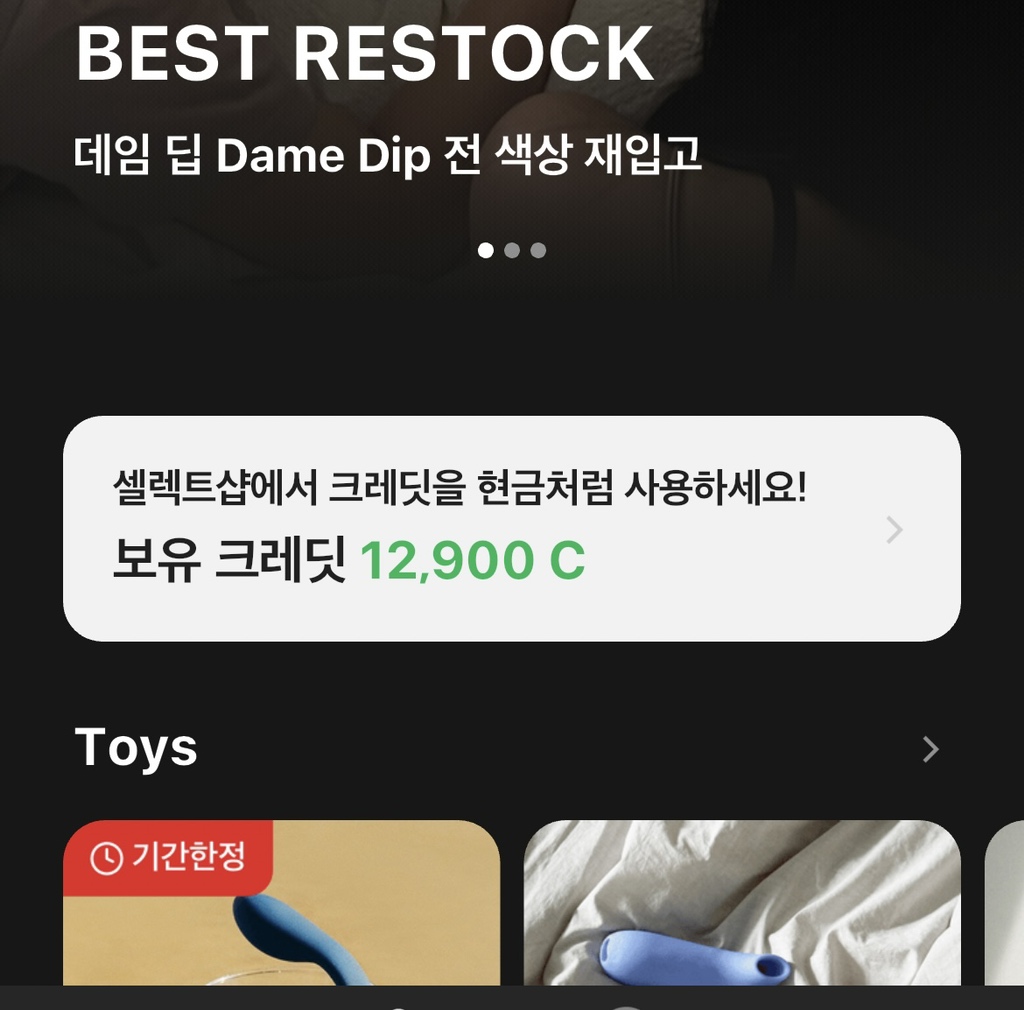View the toy product on white bedding
Image resolution: width=1024 pixels, height=1010 pixels.
click(x=741, y=905)
